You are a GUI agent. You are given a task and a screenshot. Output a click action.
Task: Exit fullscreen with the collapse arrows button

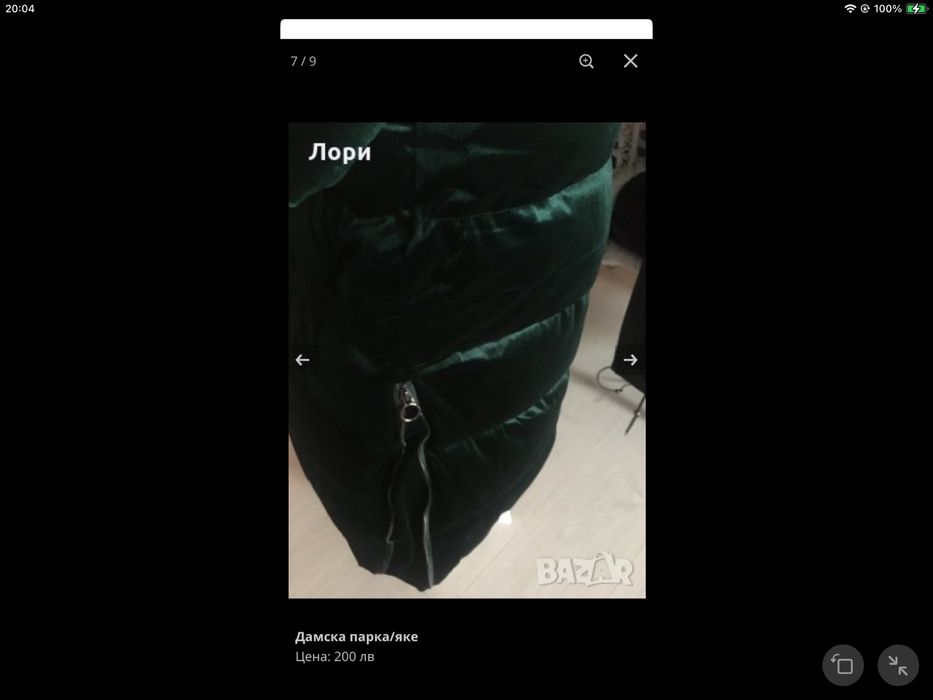click(898, 665)
